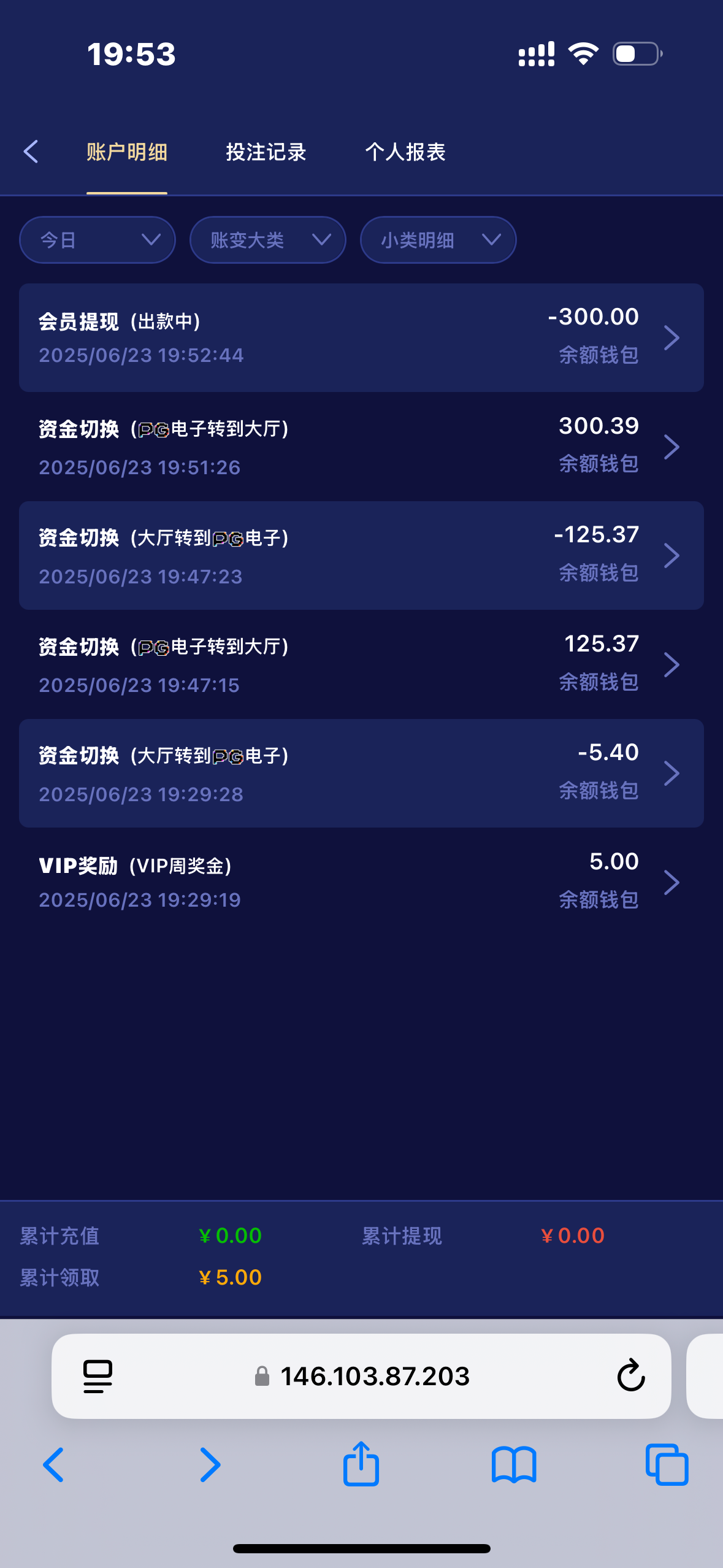Tap the address bar showing 146.103.87.203
This screenshot has height=1568, width=723.
374,1376
